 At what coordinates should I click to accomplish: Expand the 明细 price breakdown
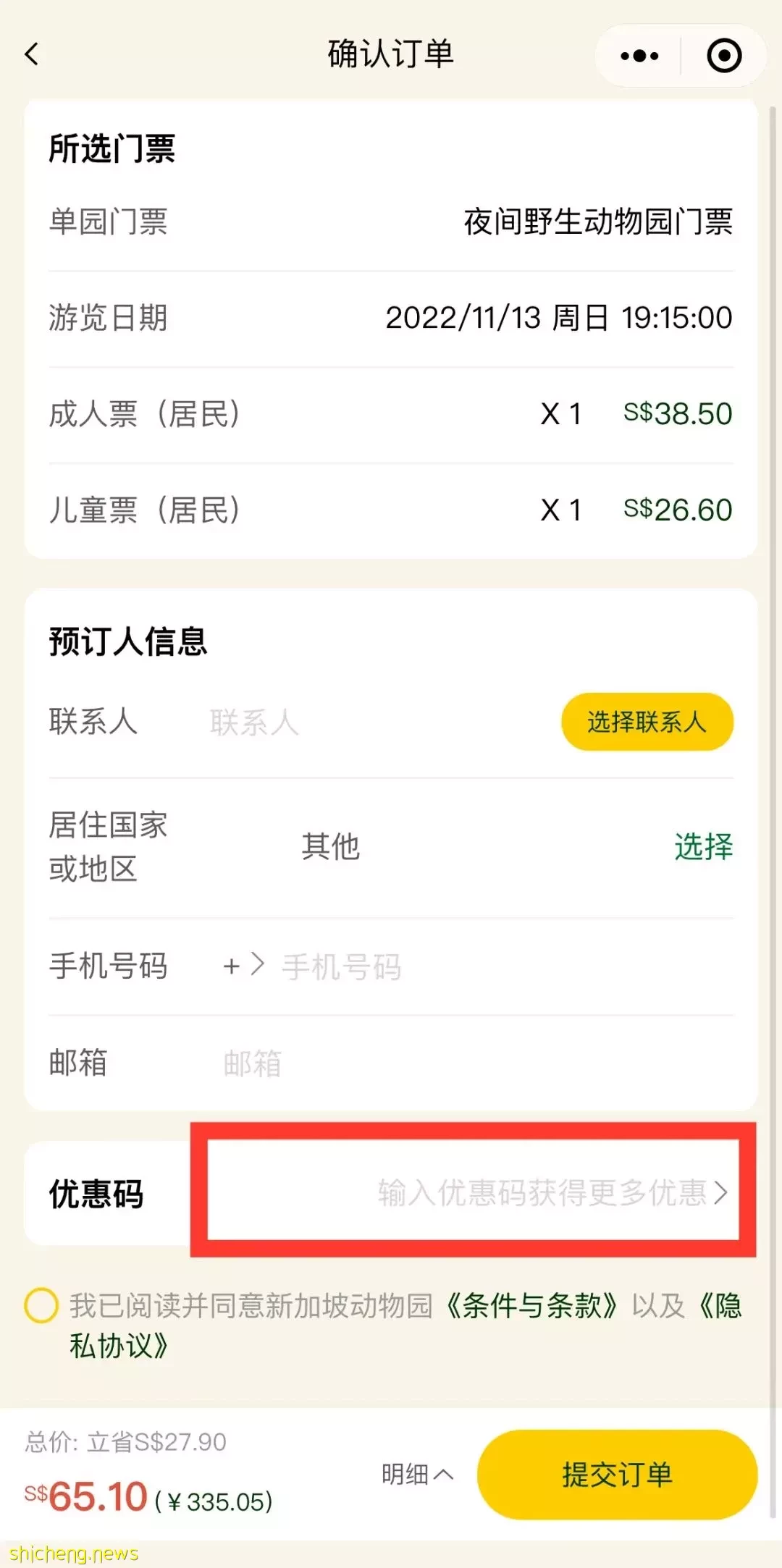[417, 1474]
